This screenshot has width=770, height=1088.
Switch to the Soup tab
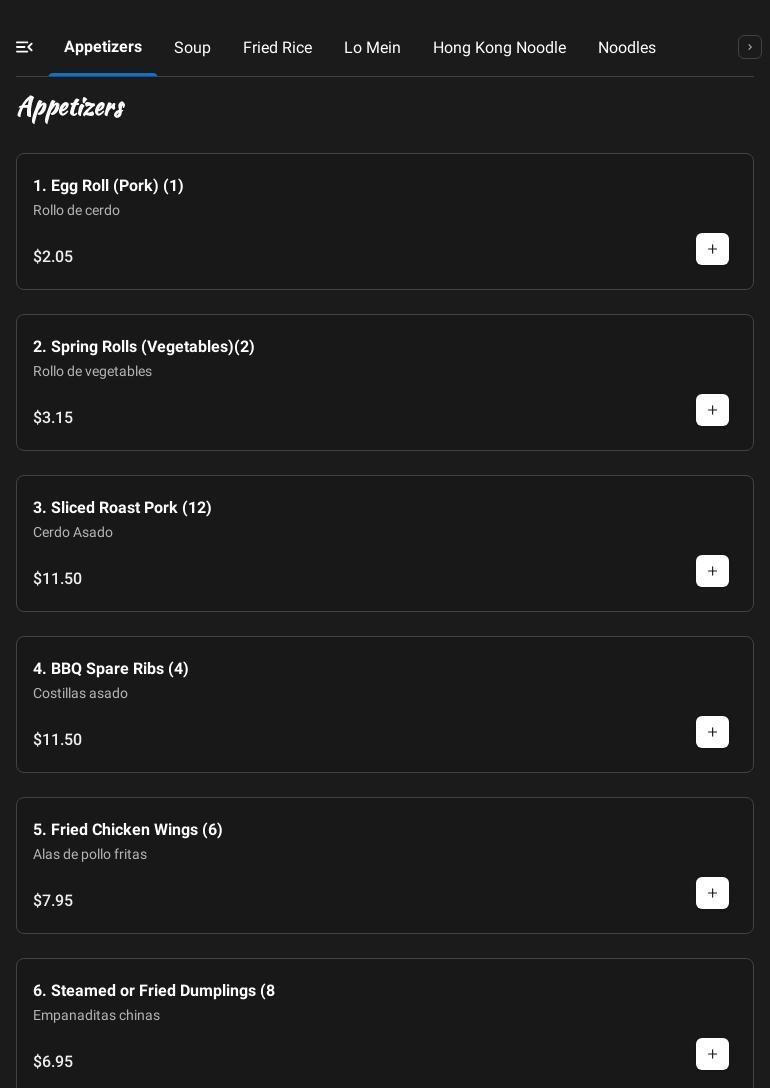tap(192, 48)
